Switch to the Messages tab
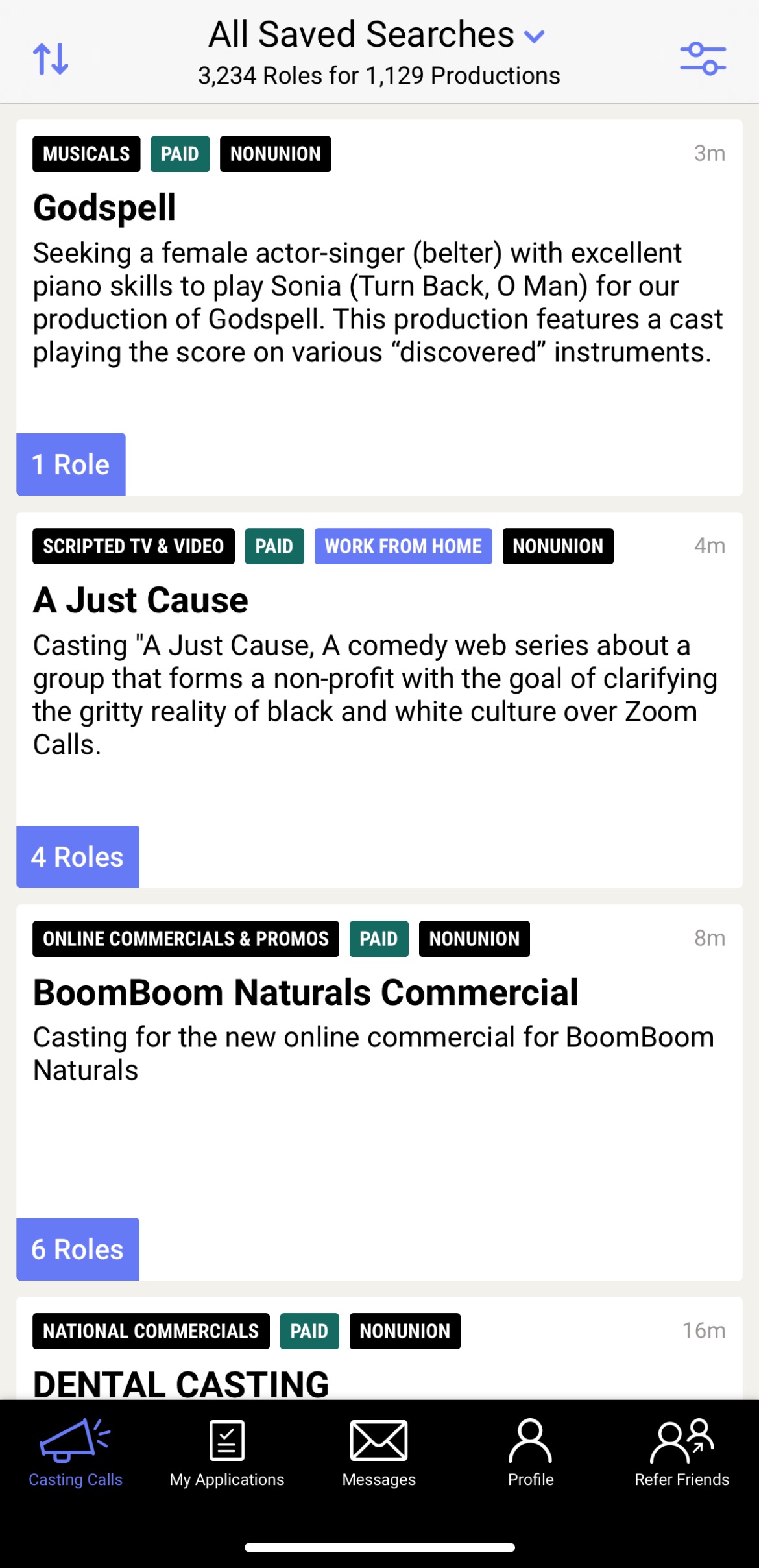The width and height of the screenshot is (759, 1568). [x=379, y=1453]
